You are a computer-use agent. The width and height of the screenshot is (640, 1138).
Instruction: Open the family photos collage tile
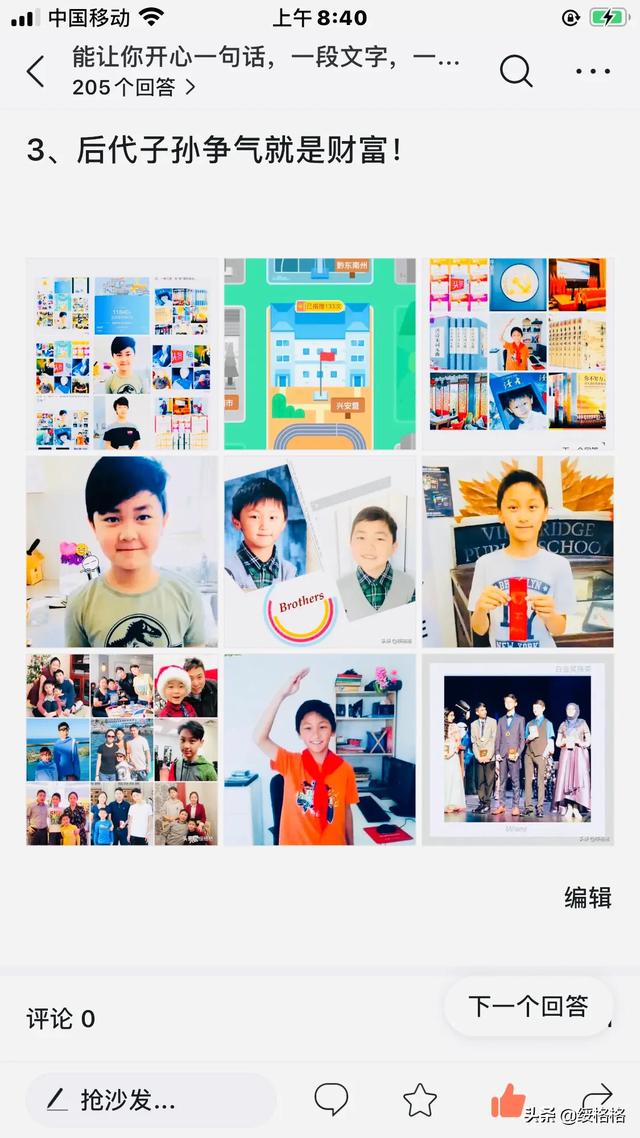pyautogui.click(x=122, y=750)
